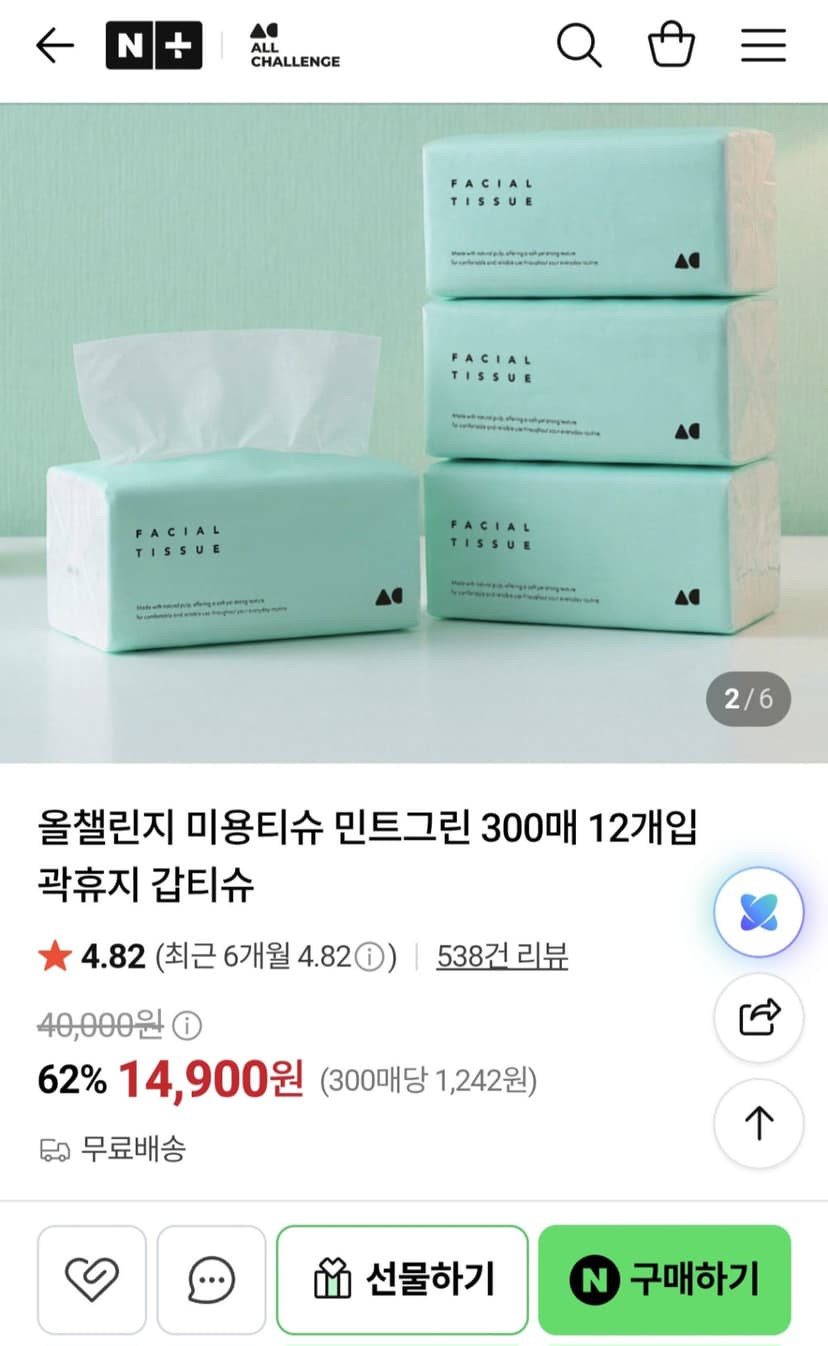Jump to top with the up arrow
This screenshot has width=828, height=1346.
pos(759,1123)
